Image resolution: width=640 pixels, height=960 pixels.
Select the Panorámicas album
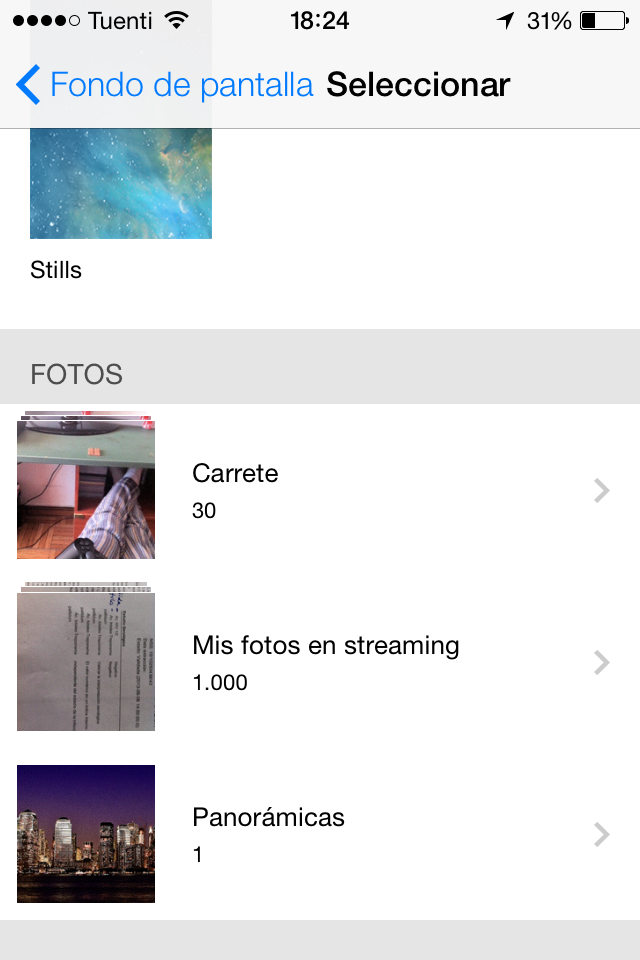click(320, 834)
